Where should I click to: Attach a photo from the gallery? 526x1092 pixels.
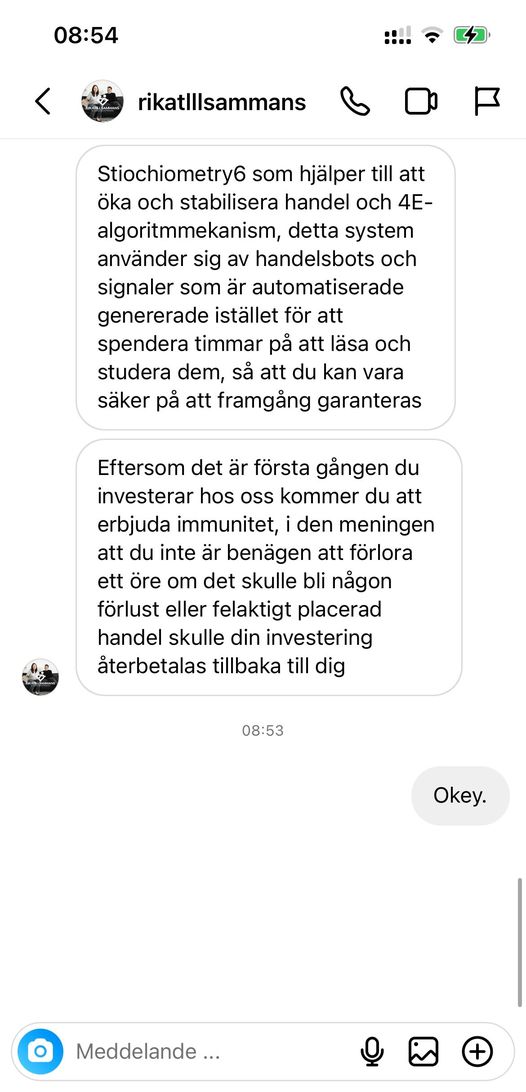pyautogui.click(x=423, y=1051)
